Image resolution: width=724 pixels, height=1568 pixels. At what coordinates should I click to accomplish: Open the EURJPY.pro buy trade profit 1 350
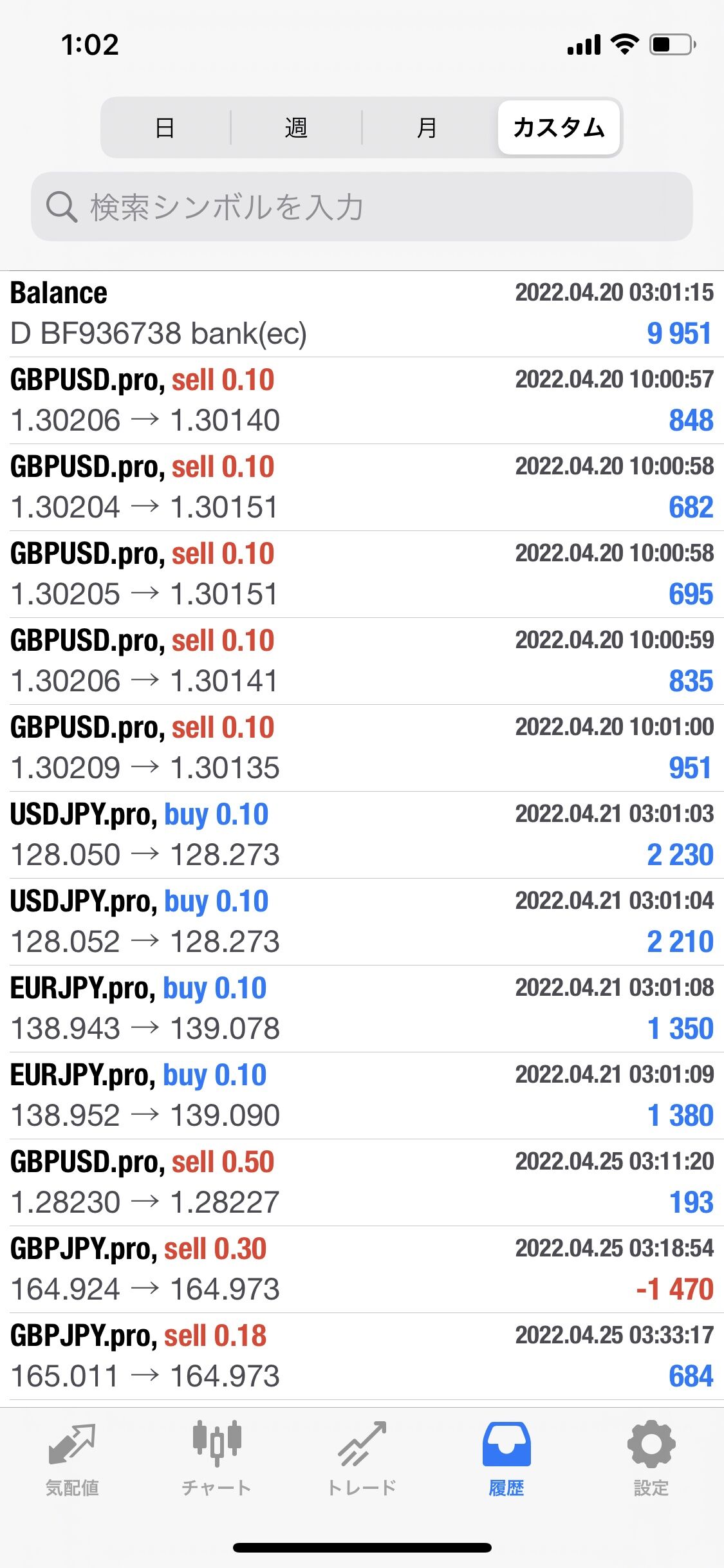pos(362,1009)
